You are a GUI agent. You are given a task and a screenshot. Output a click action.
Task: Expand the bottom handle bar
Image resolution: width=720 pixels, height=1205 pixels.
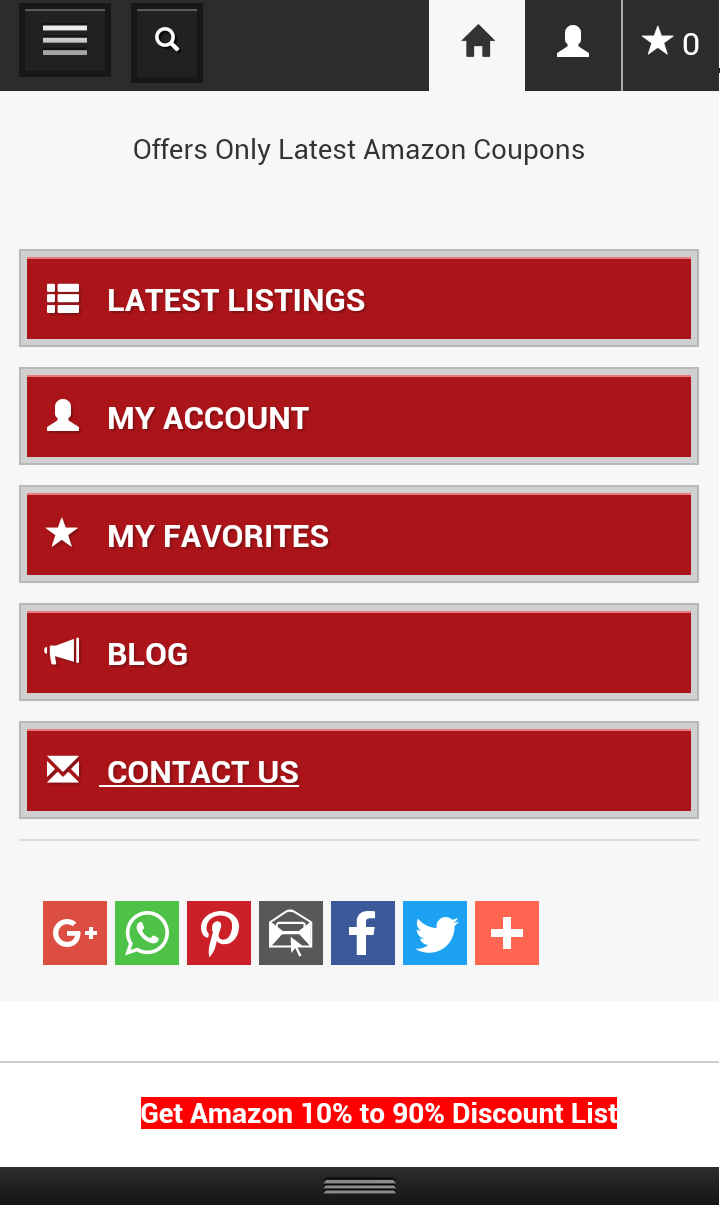pyautogui.click(x=360, y=1187)
